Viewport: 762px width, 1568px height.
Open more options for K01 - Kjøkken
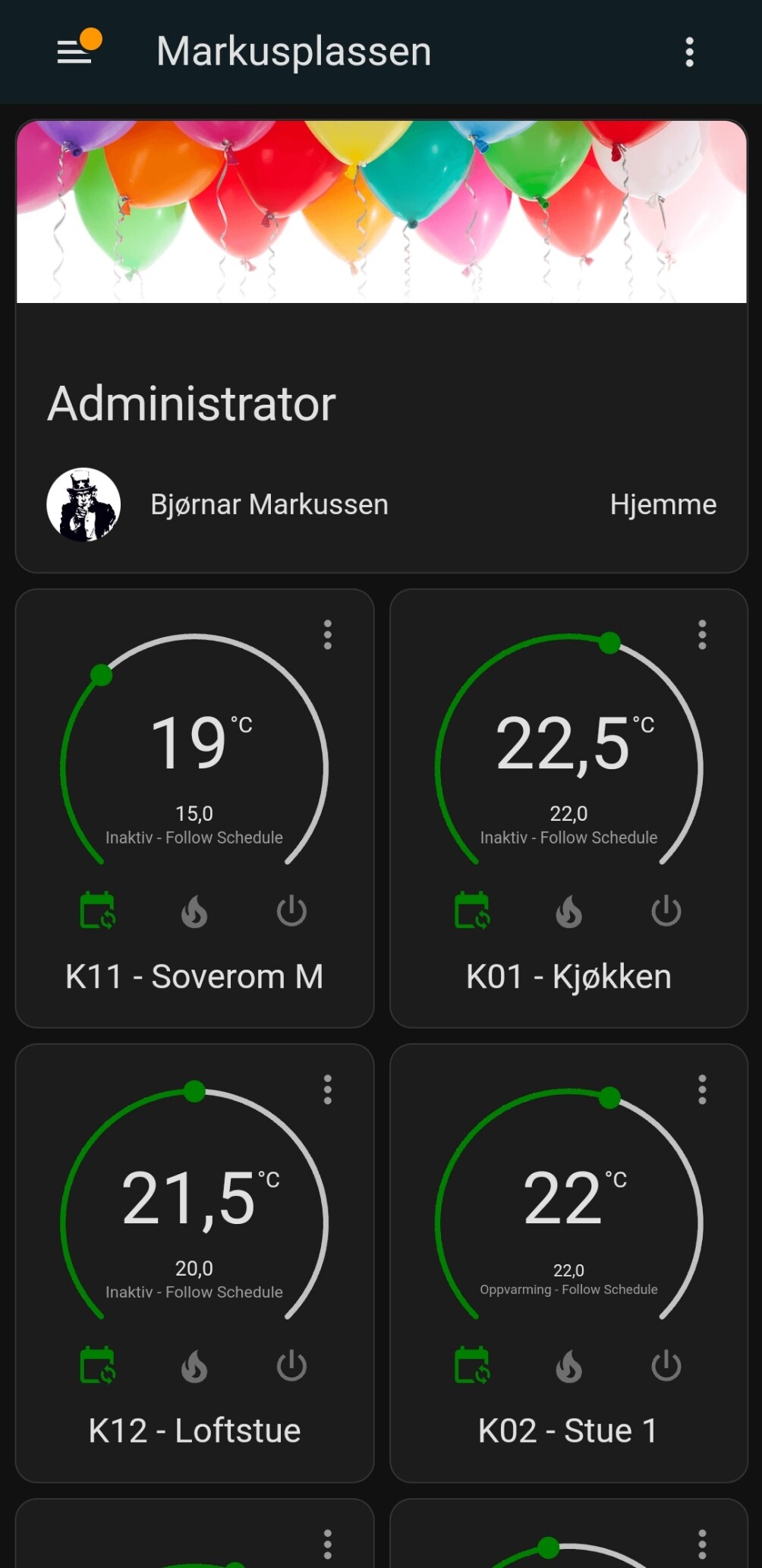[702, 635]
